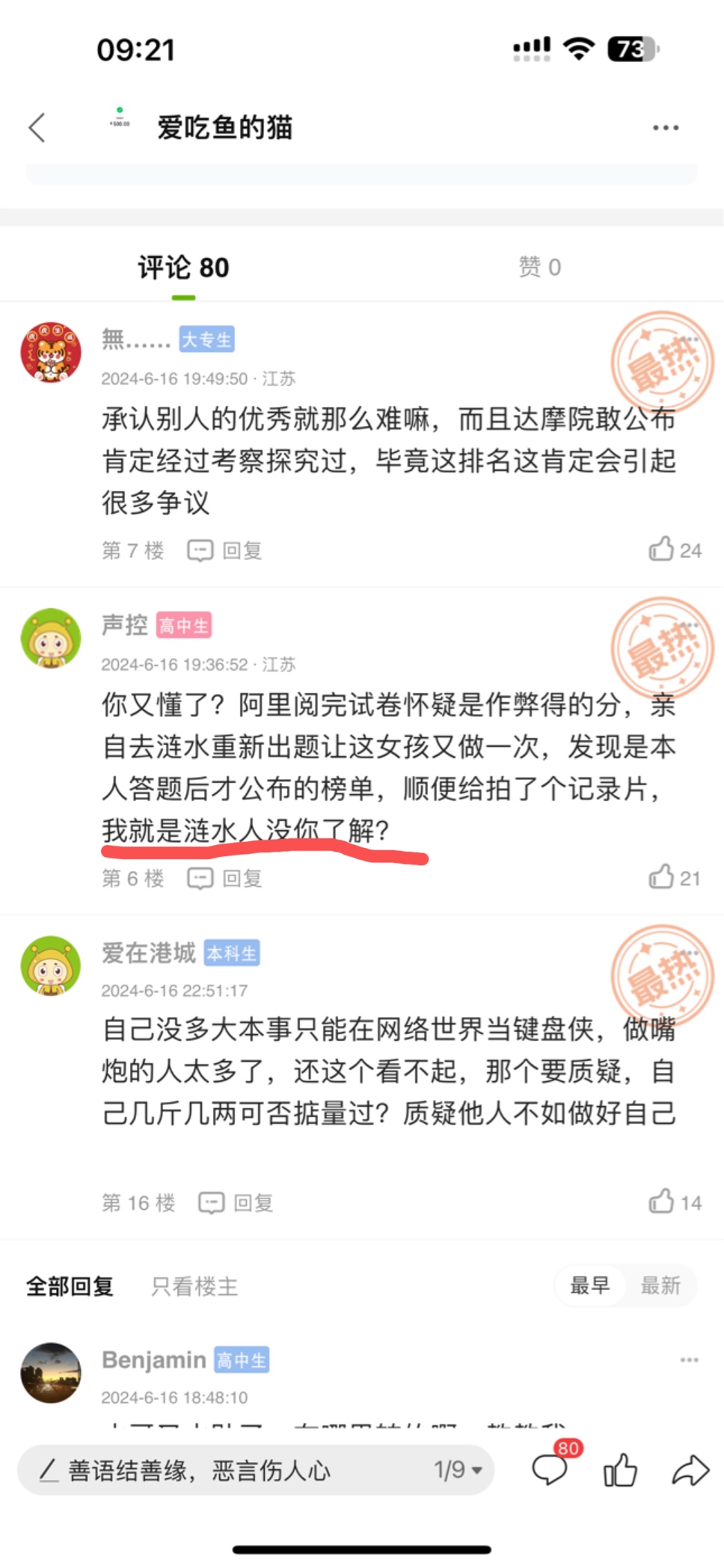The image size is (724, 1568).
Task: Open the top-right overflow menu
Action: (x=665, y=128)
